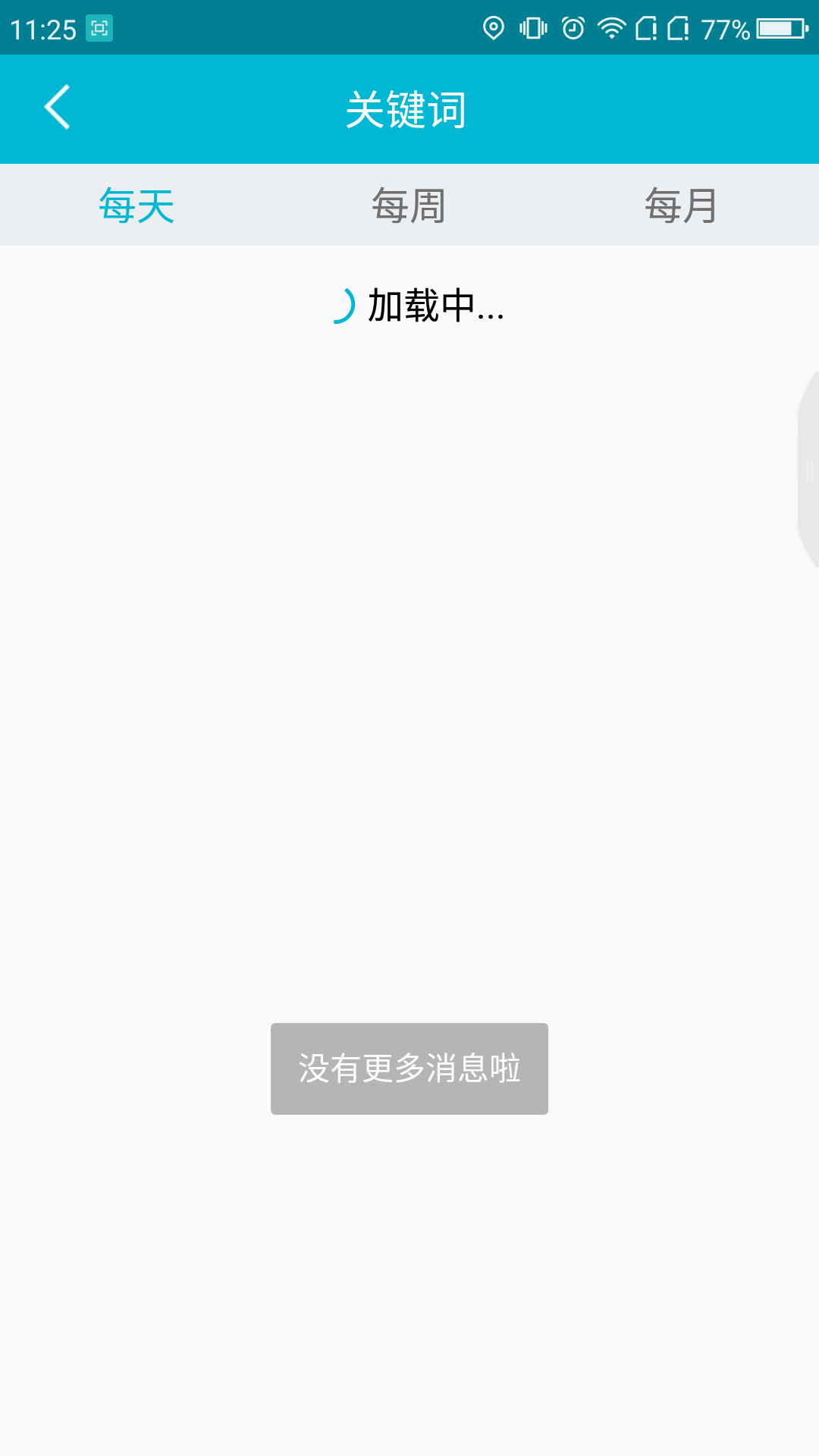Tap the back arrow icon
The width and height of the screenshot is (819, 1456).
tap(57, 108)
